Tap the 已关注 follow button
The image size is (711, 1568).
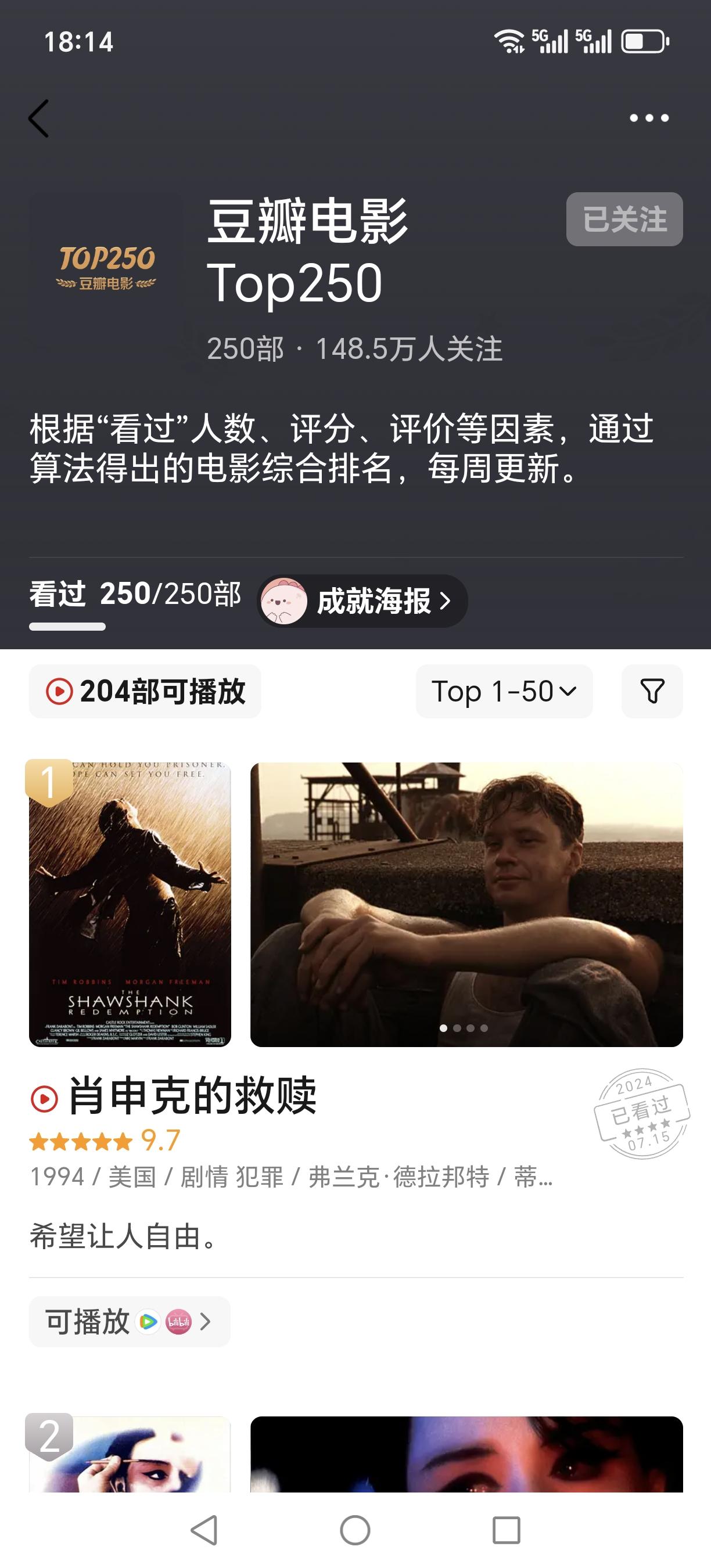click(624, 219)
